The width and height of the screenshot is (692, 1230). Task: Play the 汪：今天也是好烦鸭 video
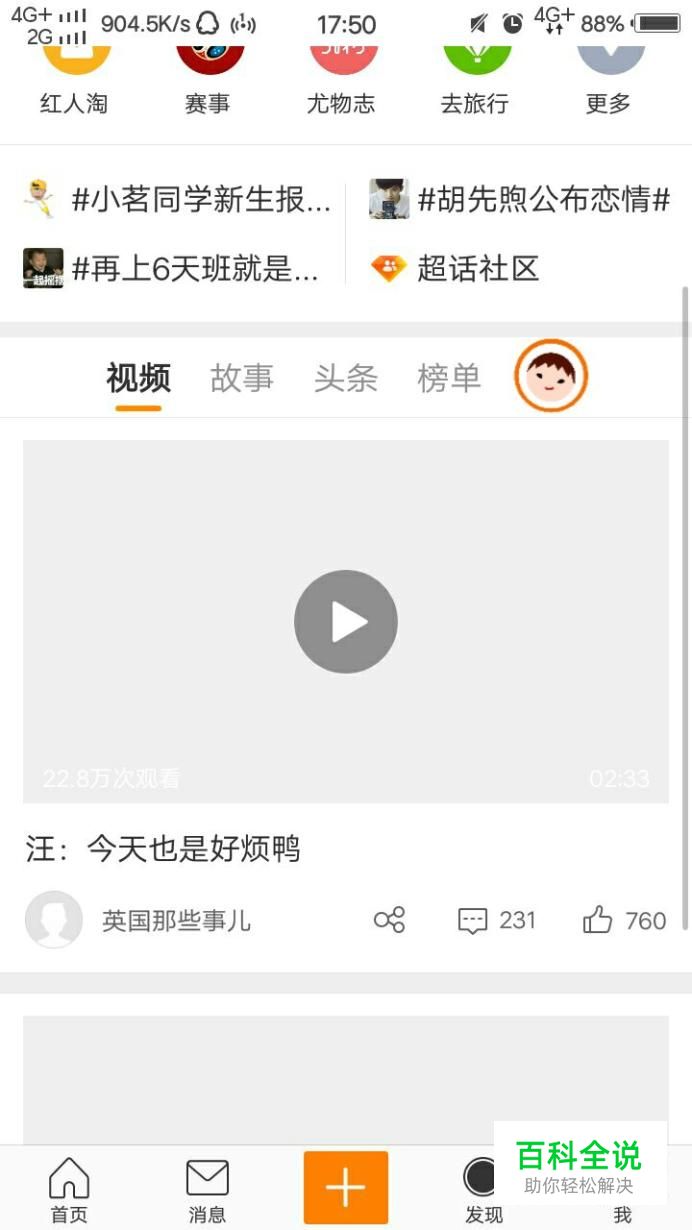(x=346, y=621)
